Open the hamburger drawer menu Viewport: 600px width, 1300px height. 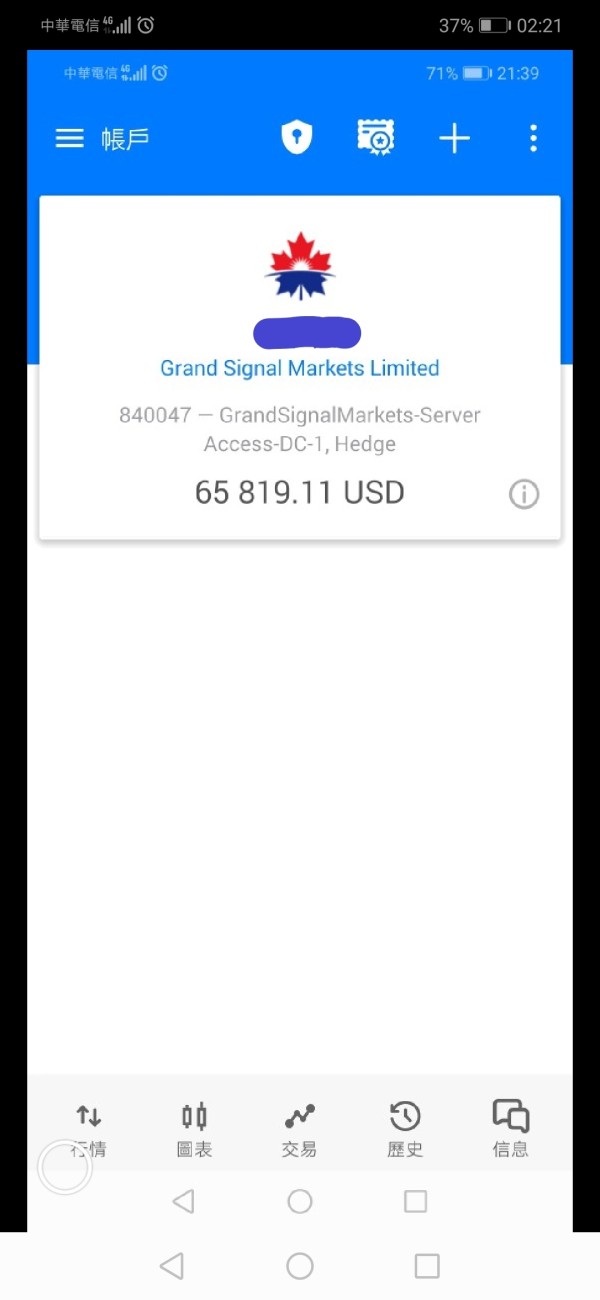coord(69,138)
